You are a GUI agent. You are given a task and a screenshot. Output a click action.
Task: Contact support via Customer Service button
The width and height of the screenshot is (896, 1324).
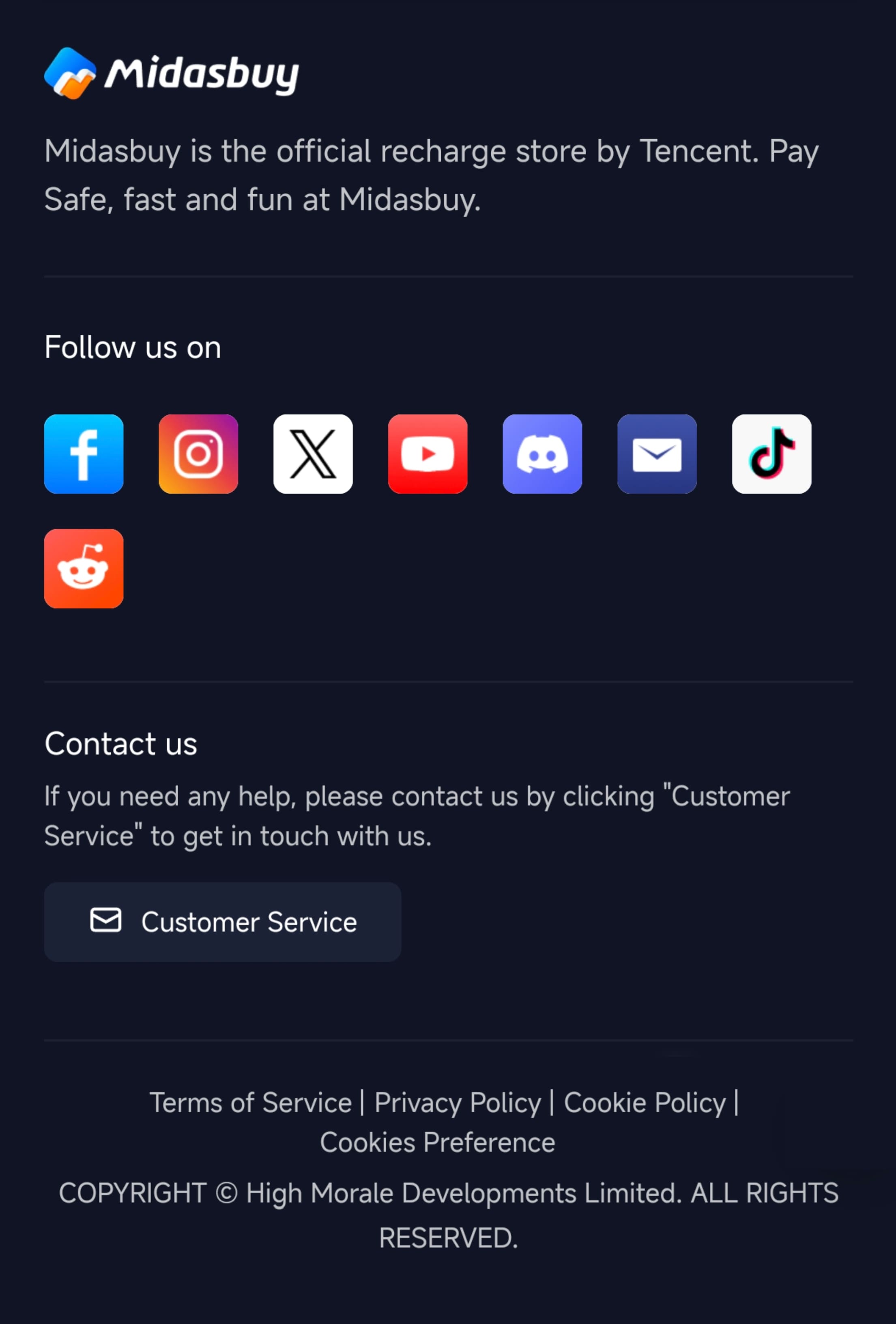click(x=223, y=922)
